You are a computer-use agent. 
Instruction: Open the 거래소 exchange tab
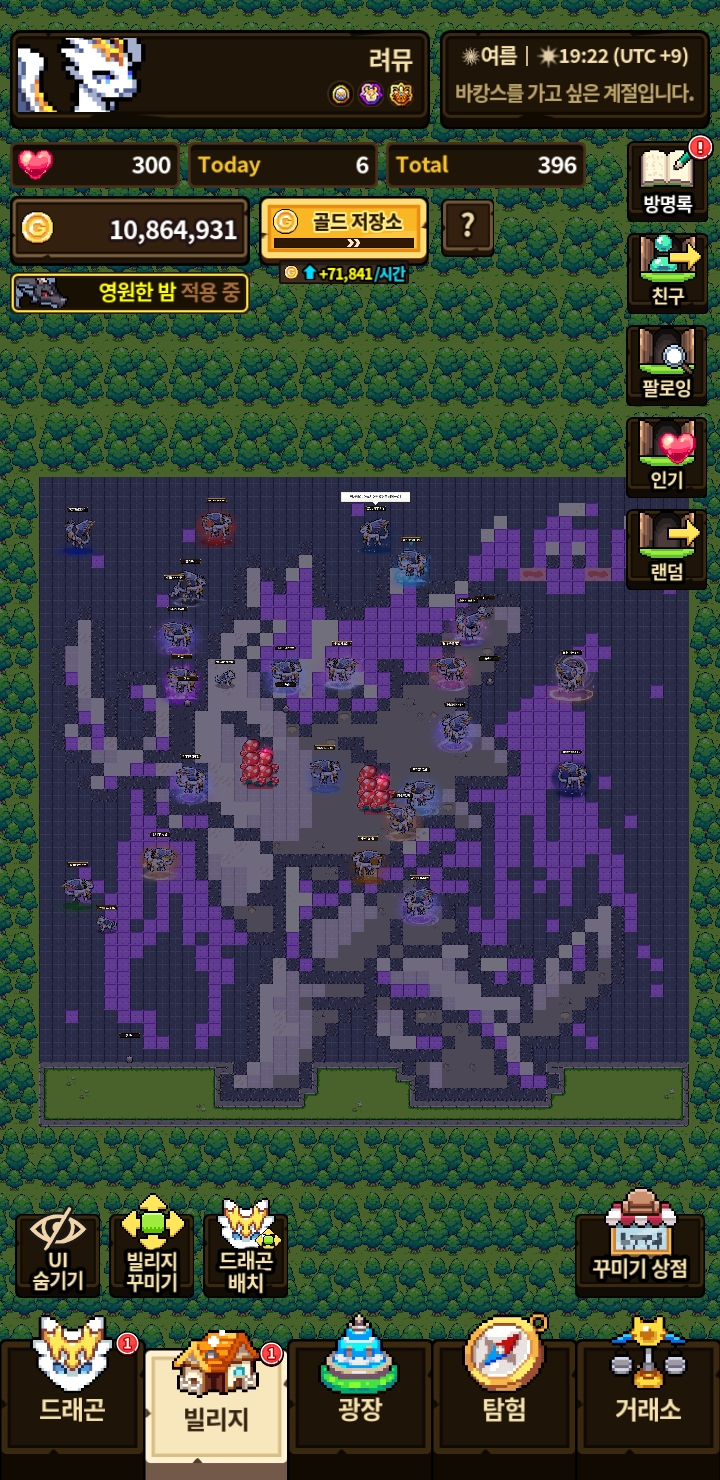[x=648, y=1395]
